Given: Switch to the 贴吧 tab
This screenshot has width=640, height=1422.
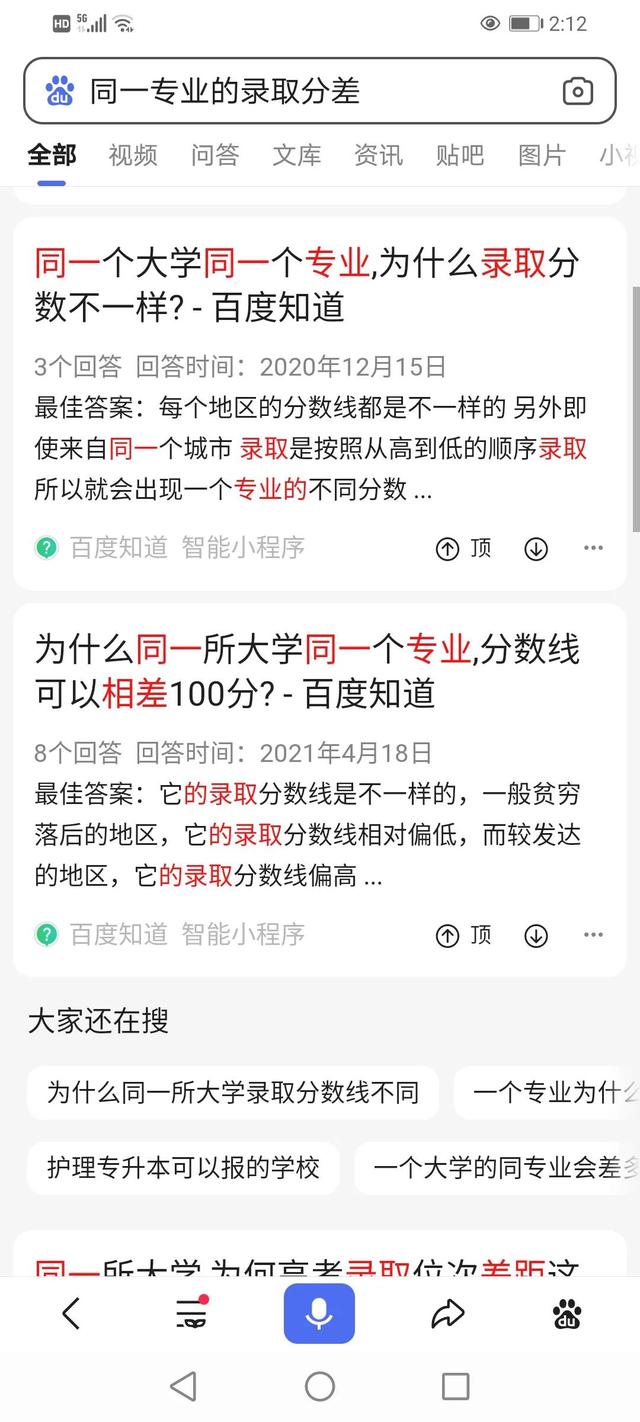Looking at the screenshot, I should click(x=460, y=155).
